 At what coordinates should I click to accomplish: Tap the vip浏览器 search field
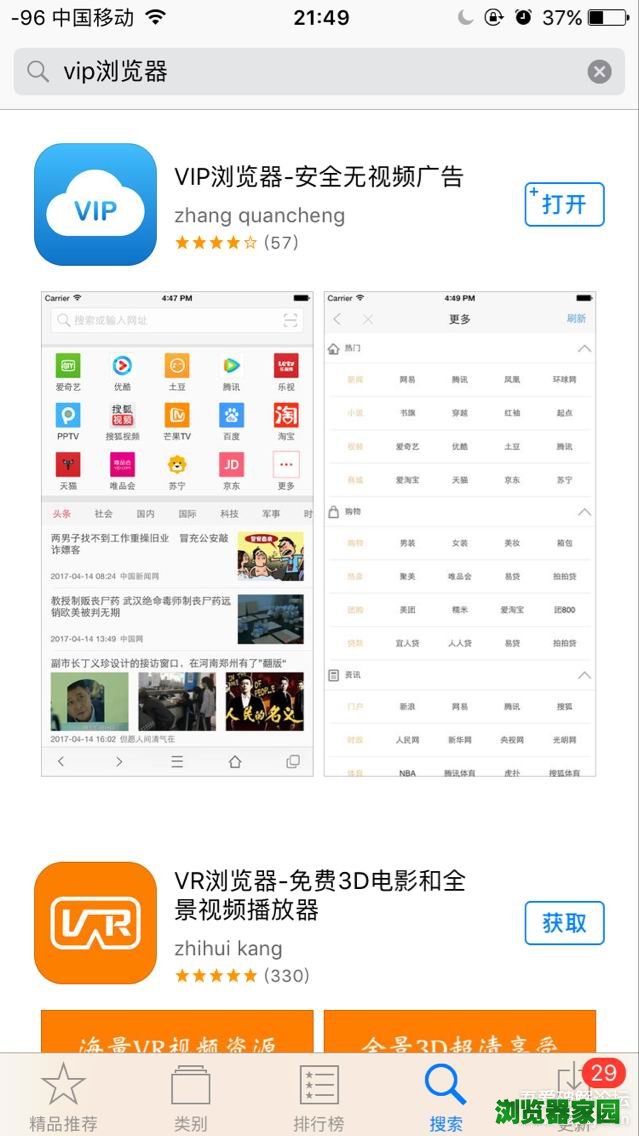tap(300, 72)
